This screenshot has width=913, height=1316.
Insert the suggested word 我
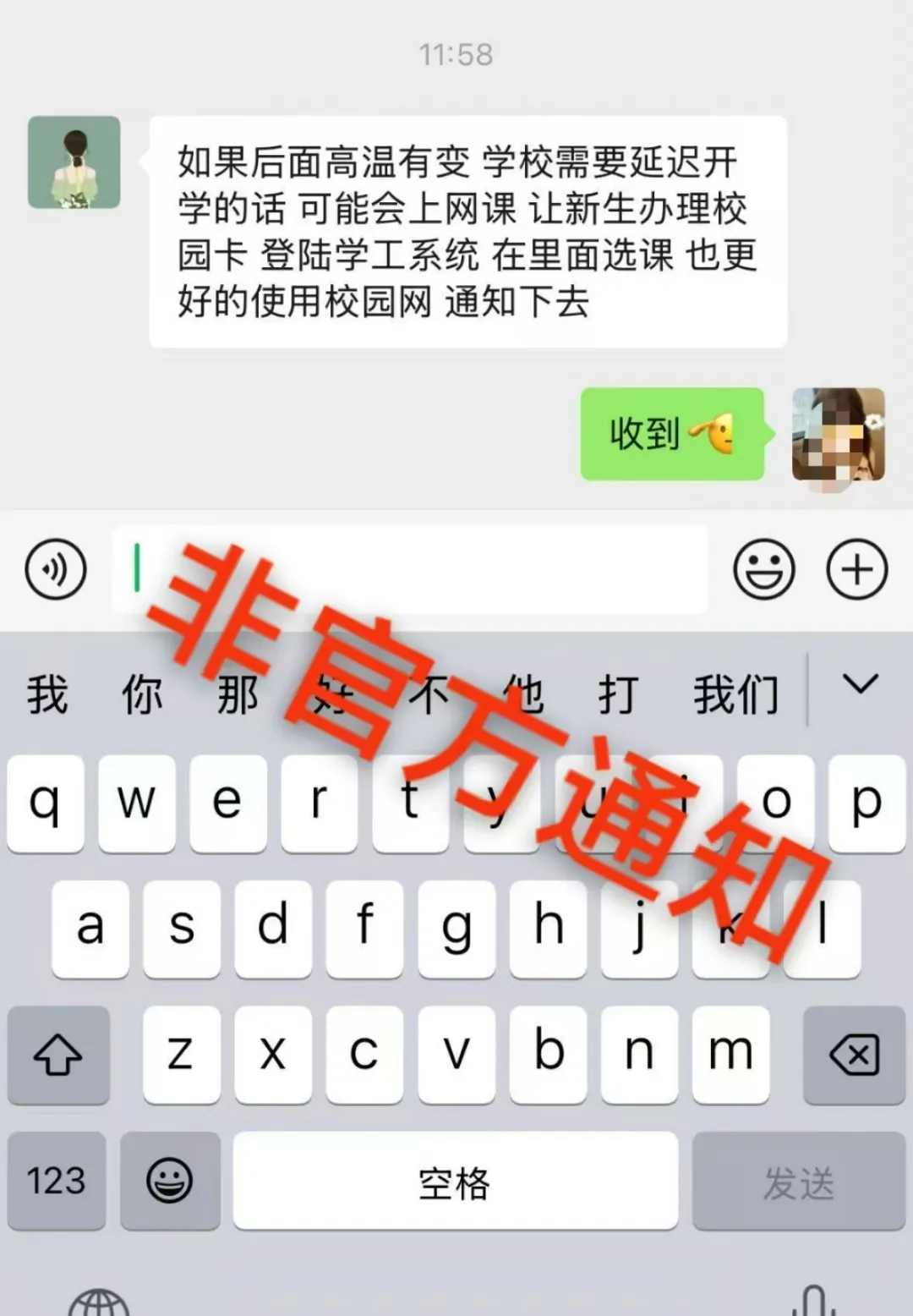[47, 695]
